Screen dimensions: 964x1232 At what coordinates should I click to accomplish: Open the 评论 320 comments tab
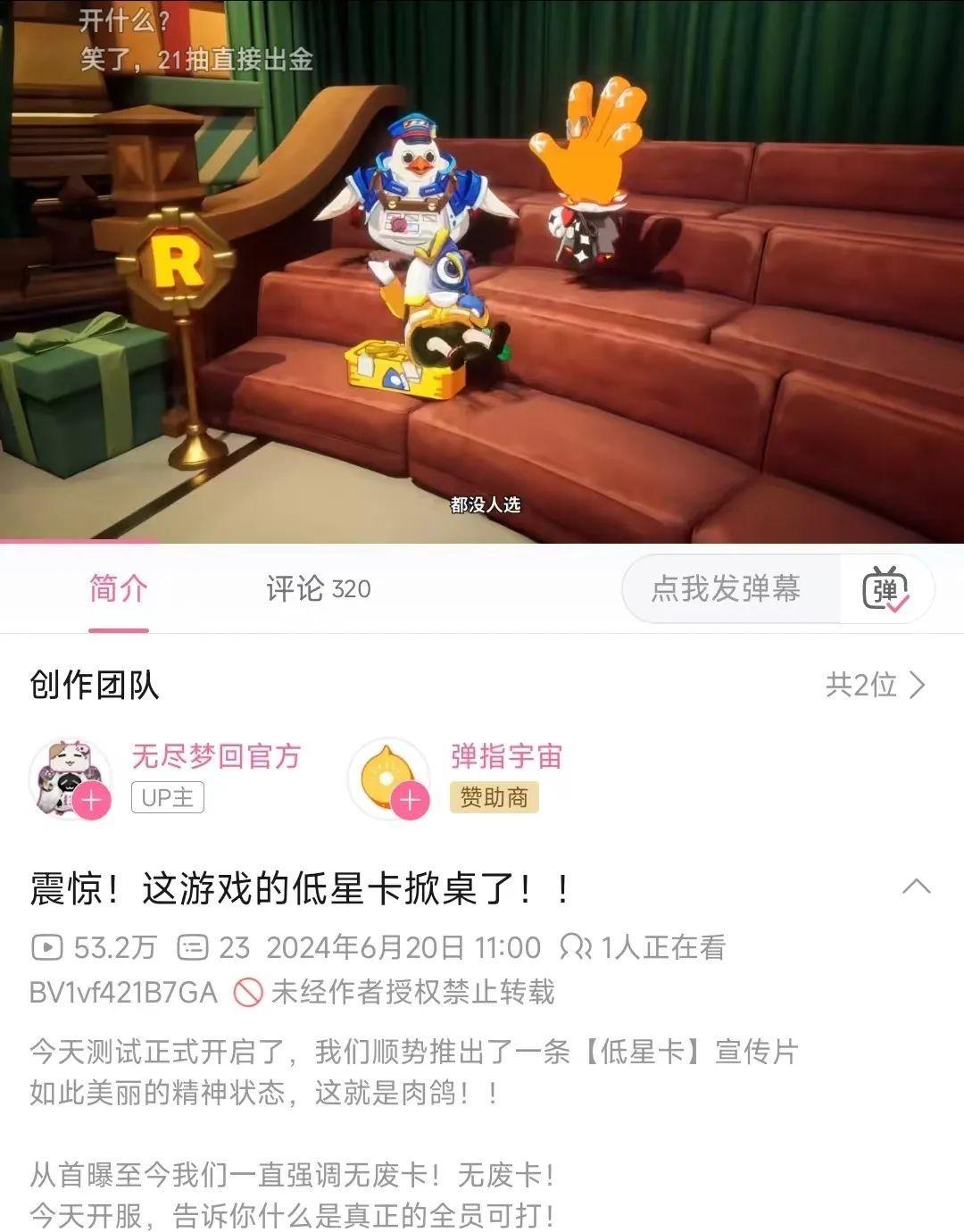click(318, 589)
